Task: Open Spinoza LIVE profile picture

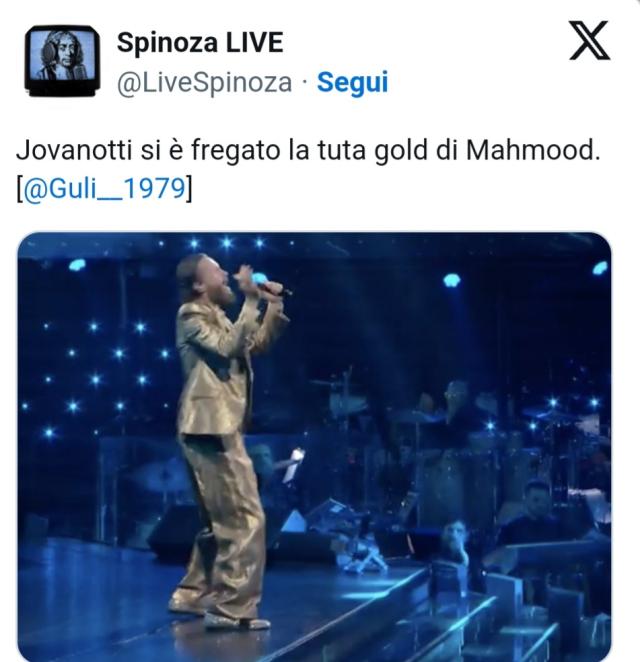Action: tap(62, 62)
